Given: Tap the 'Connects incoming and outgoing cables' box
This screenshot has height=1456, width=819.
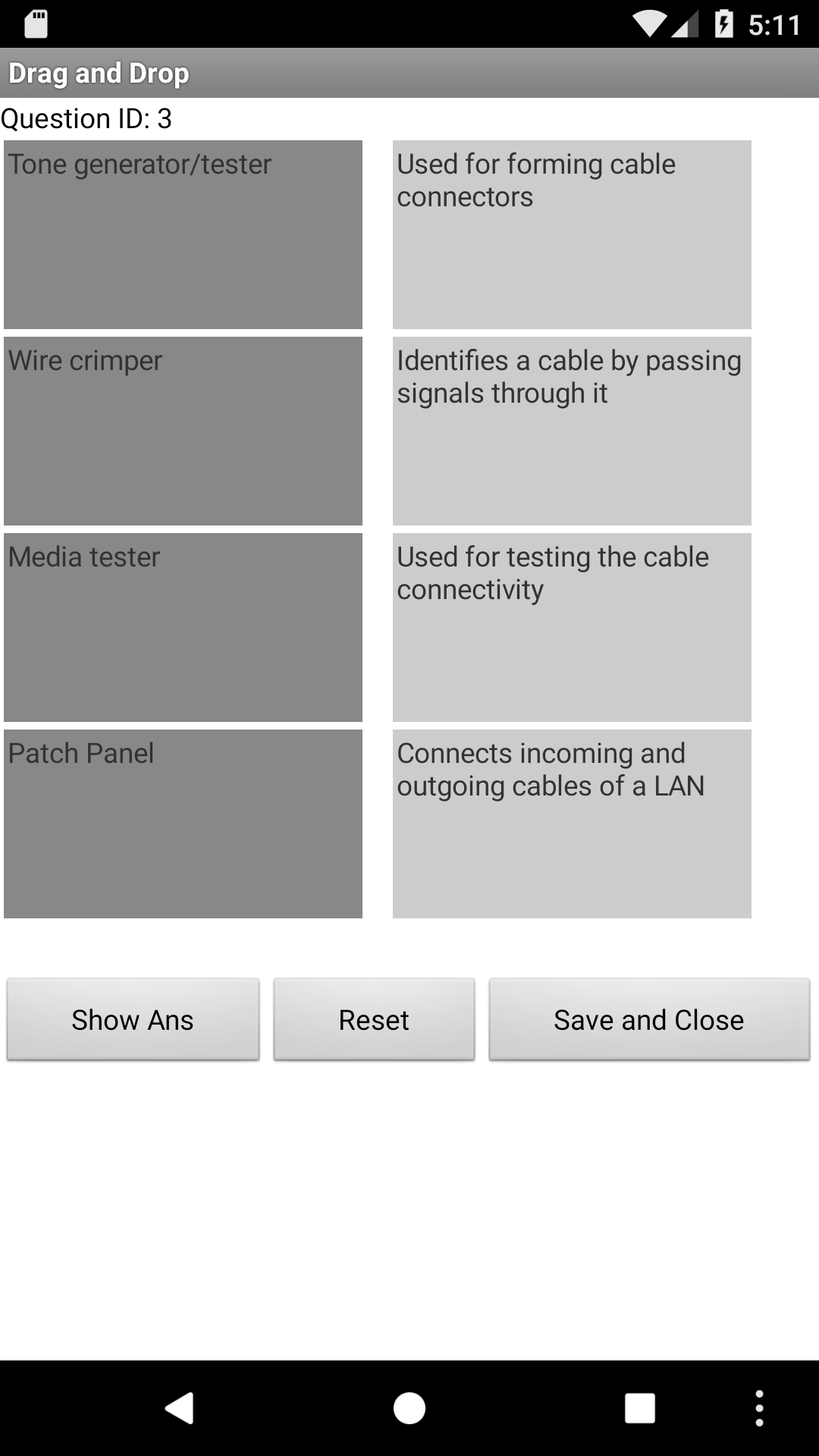Looking at the screenshot, I should (x=571, y=823).
